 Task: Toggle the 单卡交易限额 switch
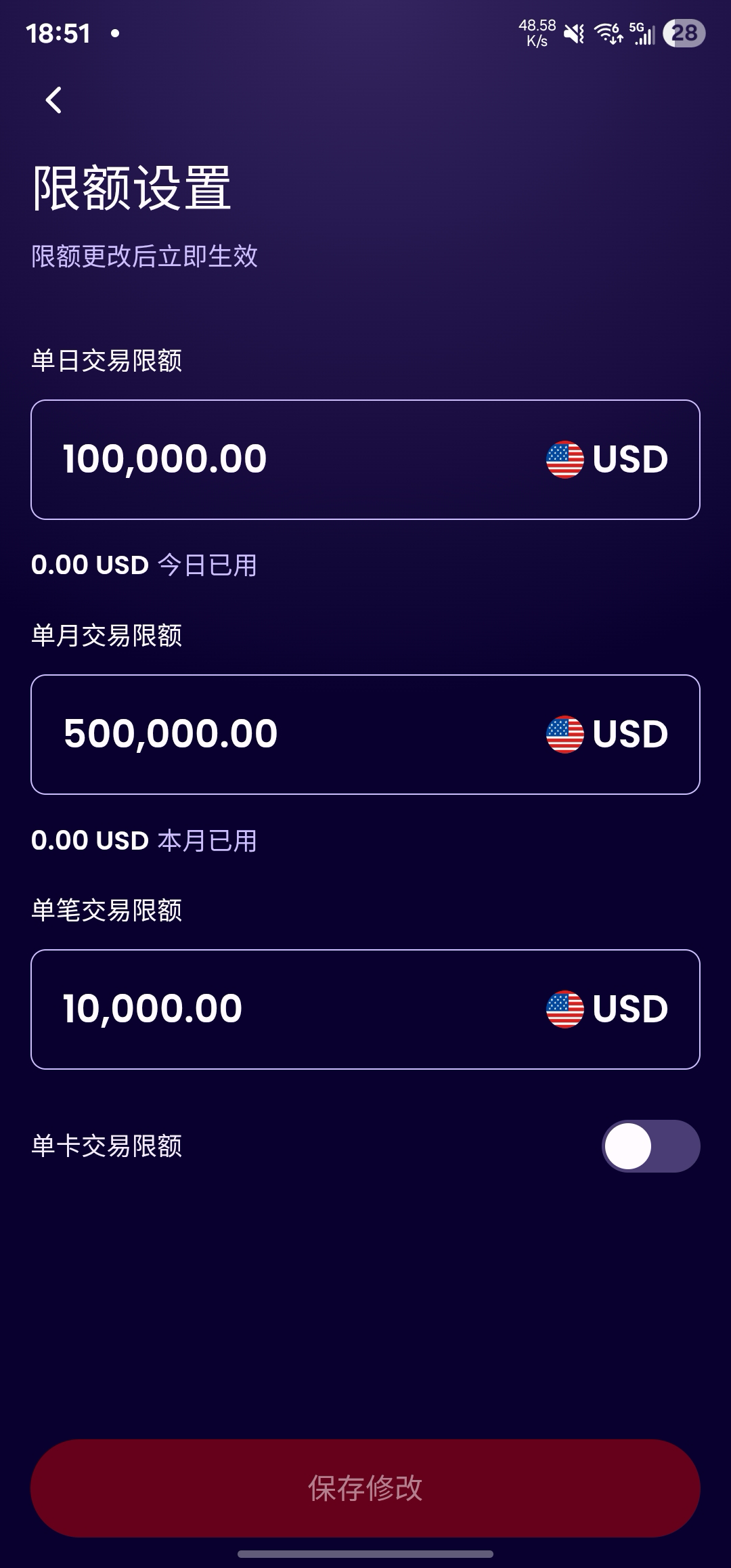point(650,1146)
